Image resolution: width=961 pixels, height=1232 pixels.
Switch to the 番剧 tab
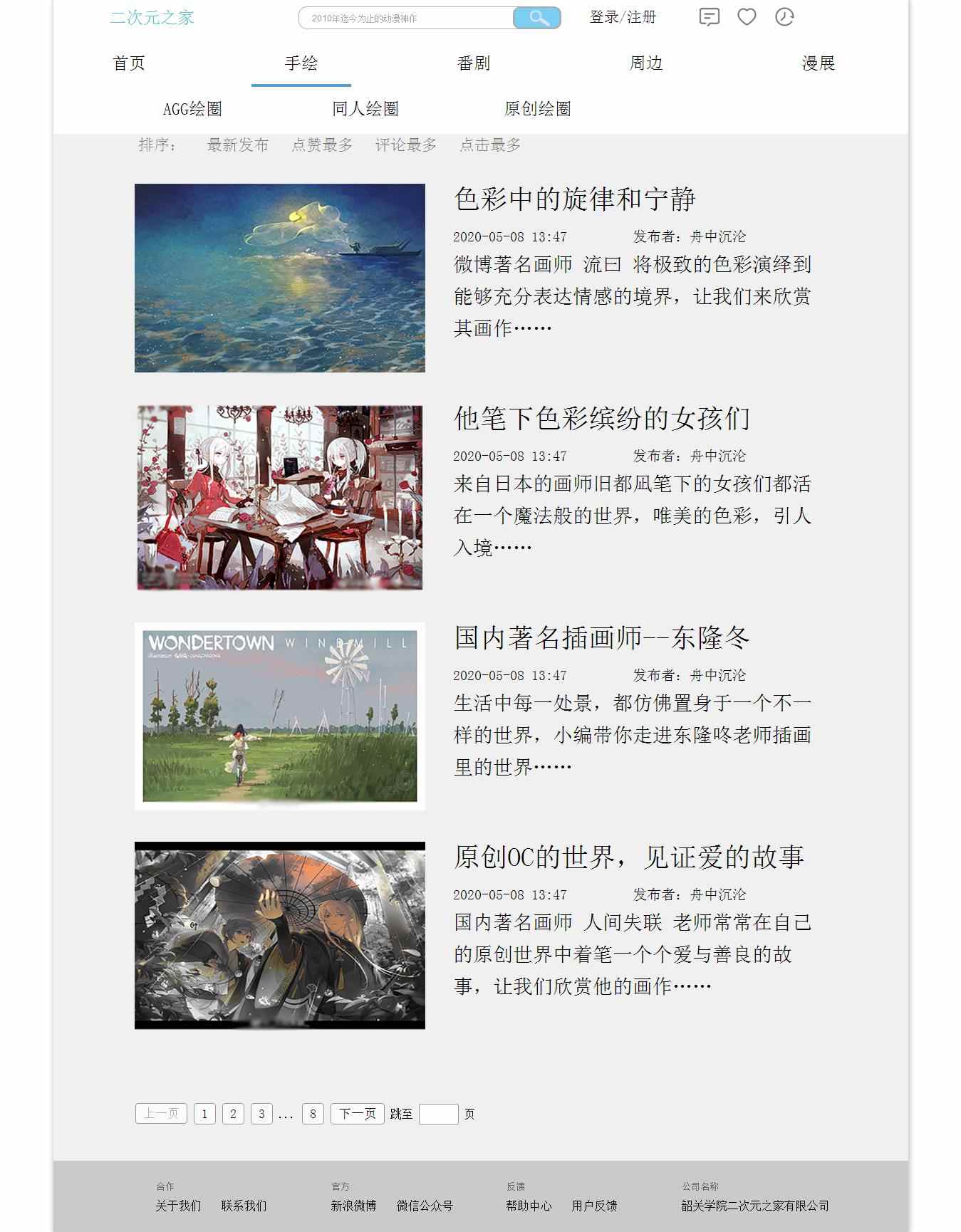tap(474, 63)
